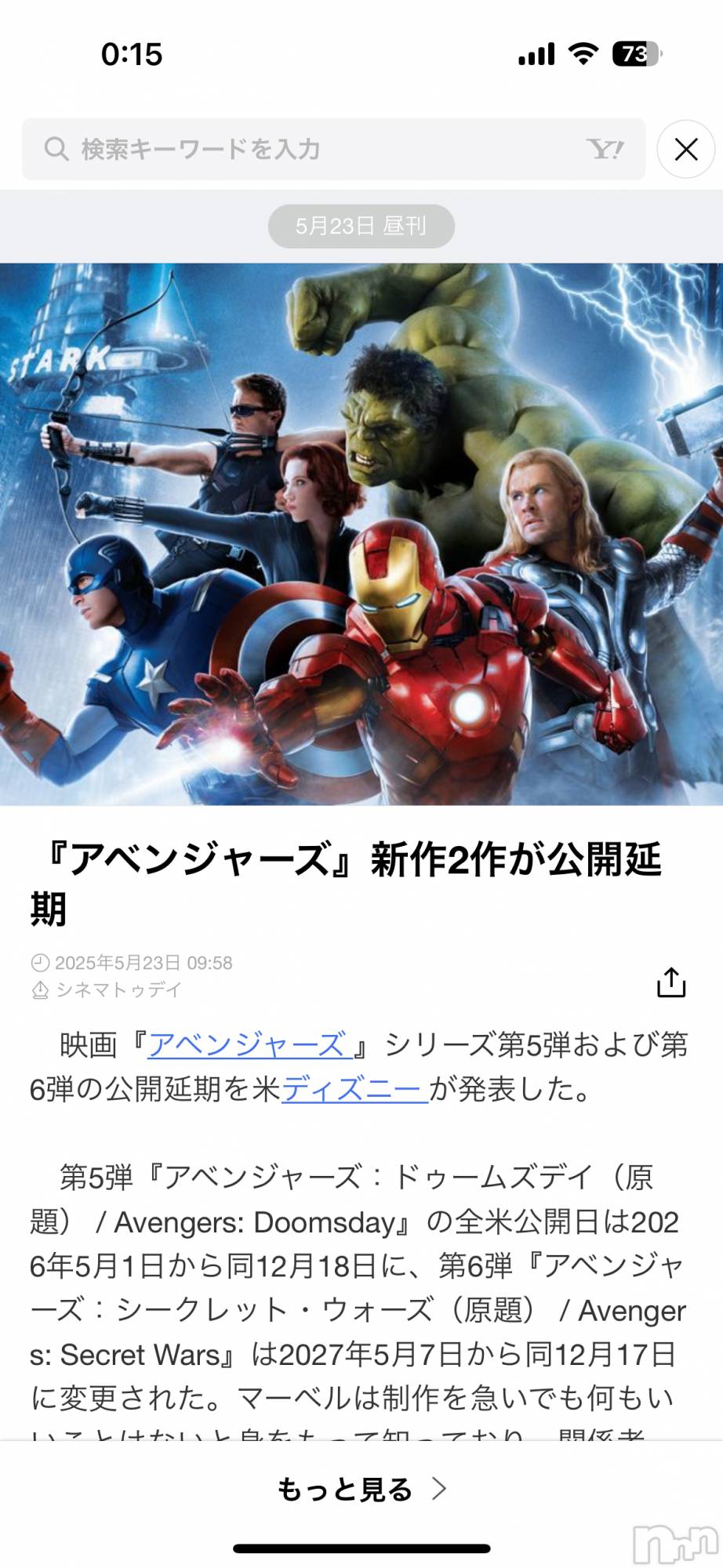Close the article view with X
Screen dimensions: 723x1568
685,149
